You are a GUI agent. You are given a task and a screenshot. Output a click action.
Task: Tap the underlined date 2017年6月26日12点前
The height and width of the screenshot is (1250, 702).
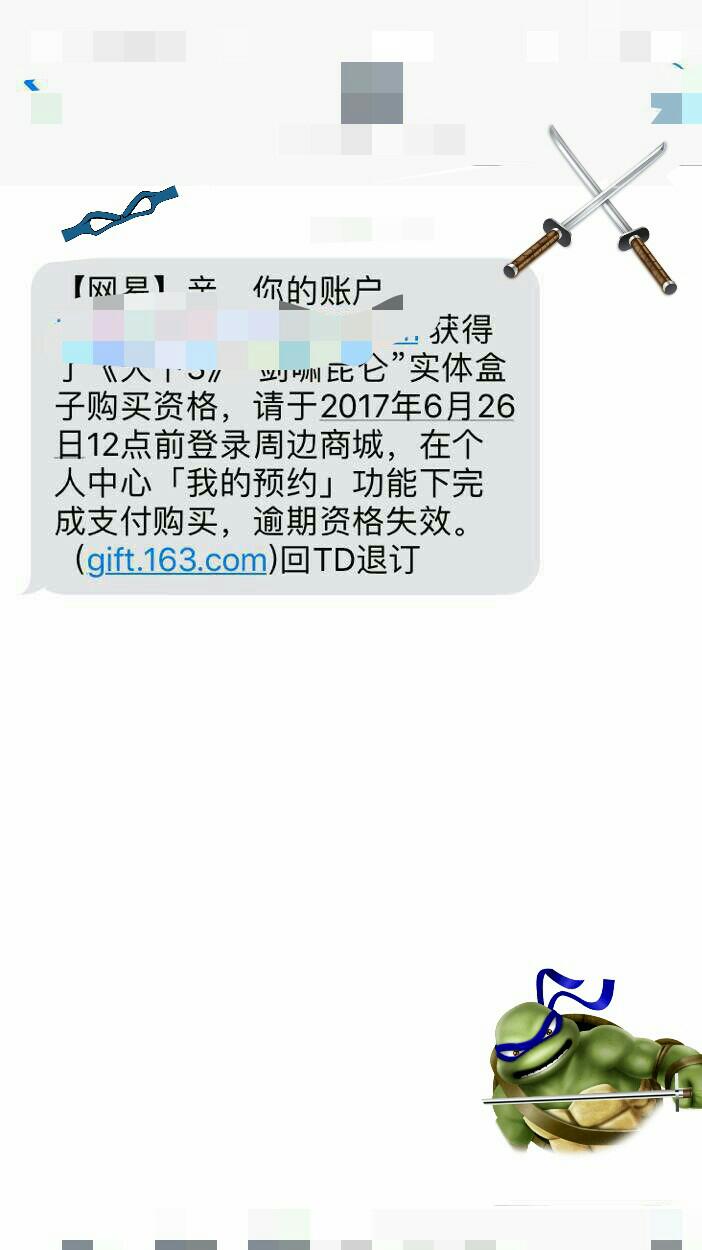tap(415, 407)
